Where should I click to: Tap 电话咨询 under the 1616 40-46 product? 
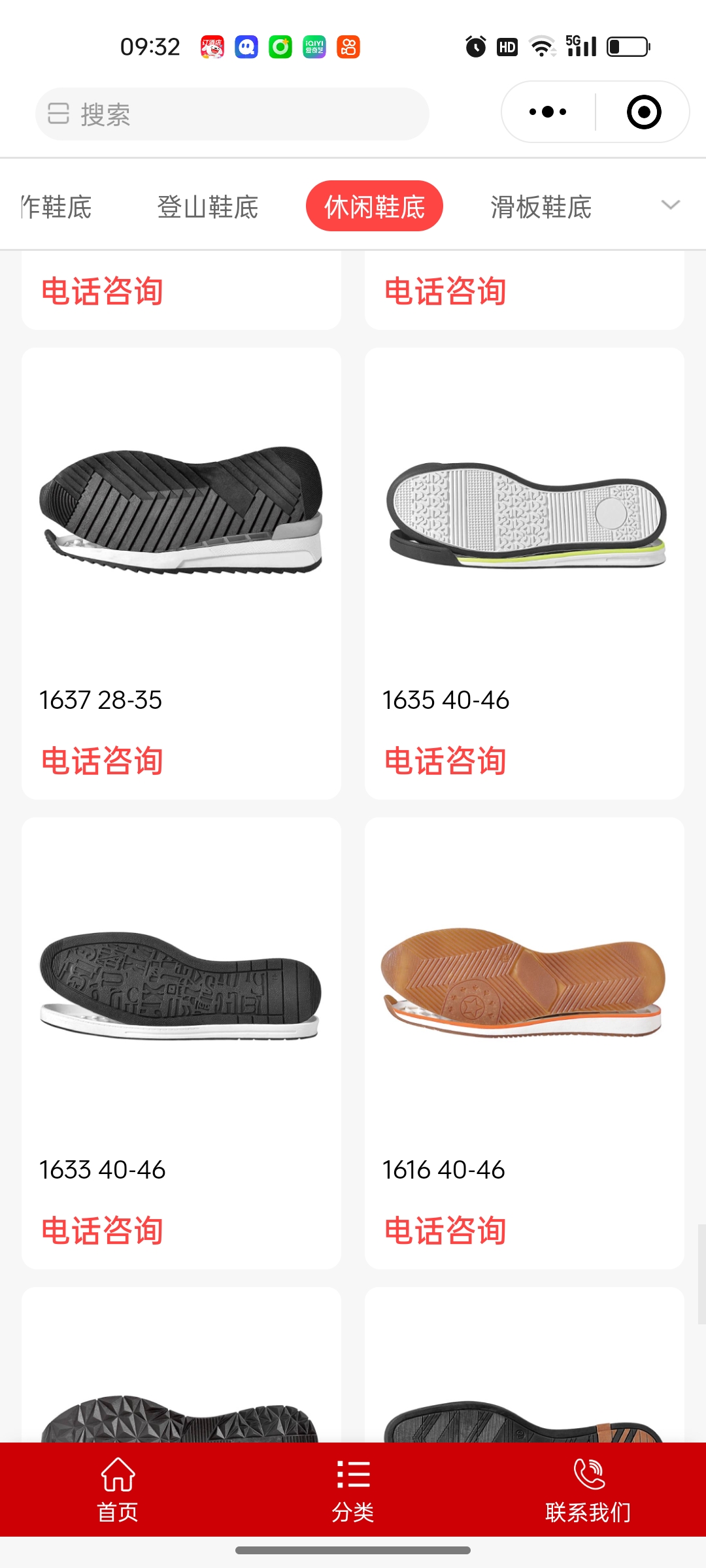coord(445,1231)
